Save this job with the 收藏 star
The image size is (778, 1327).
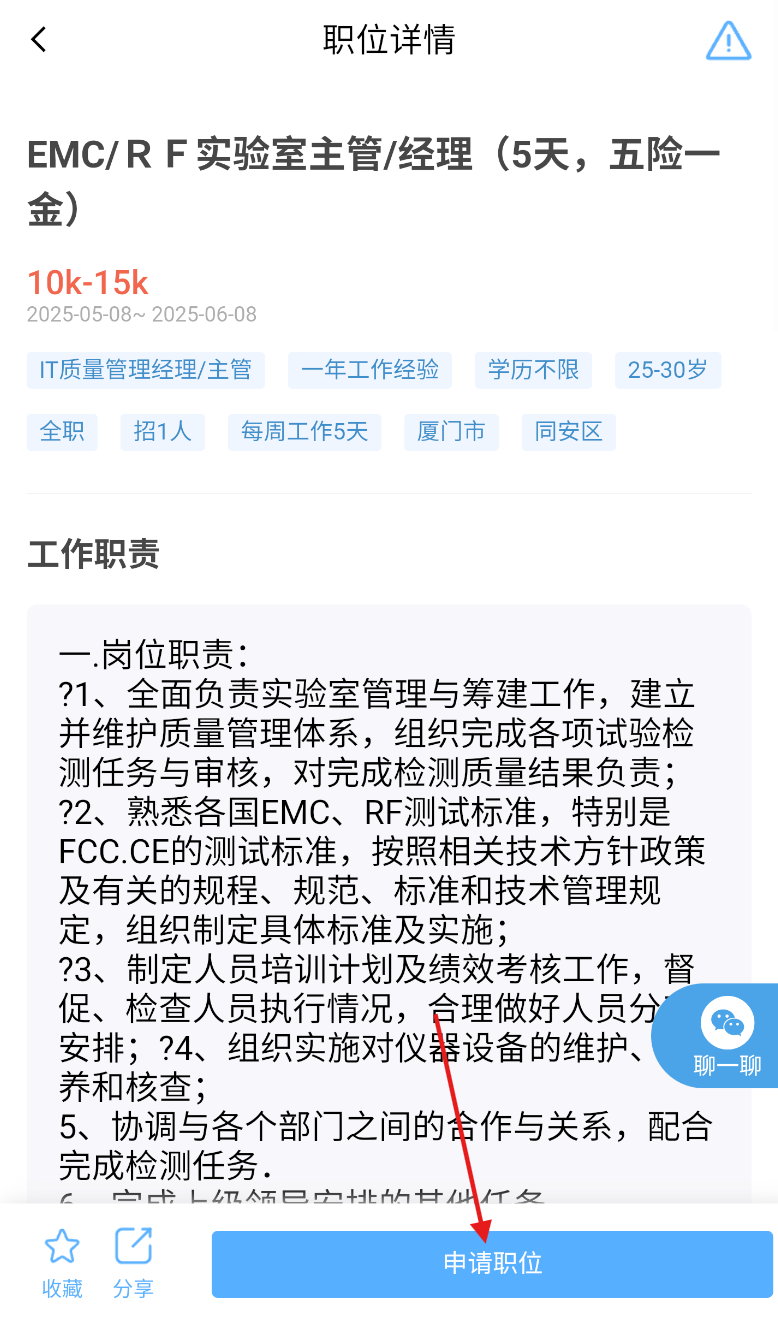point(62,1263)
